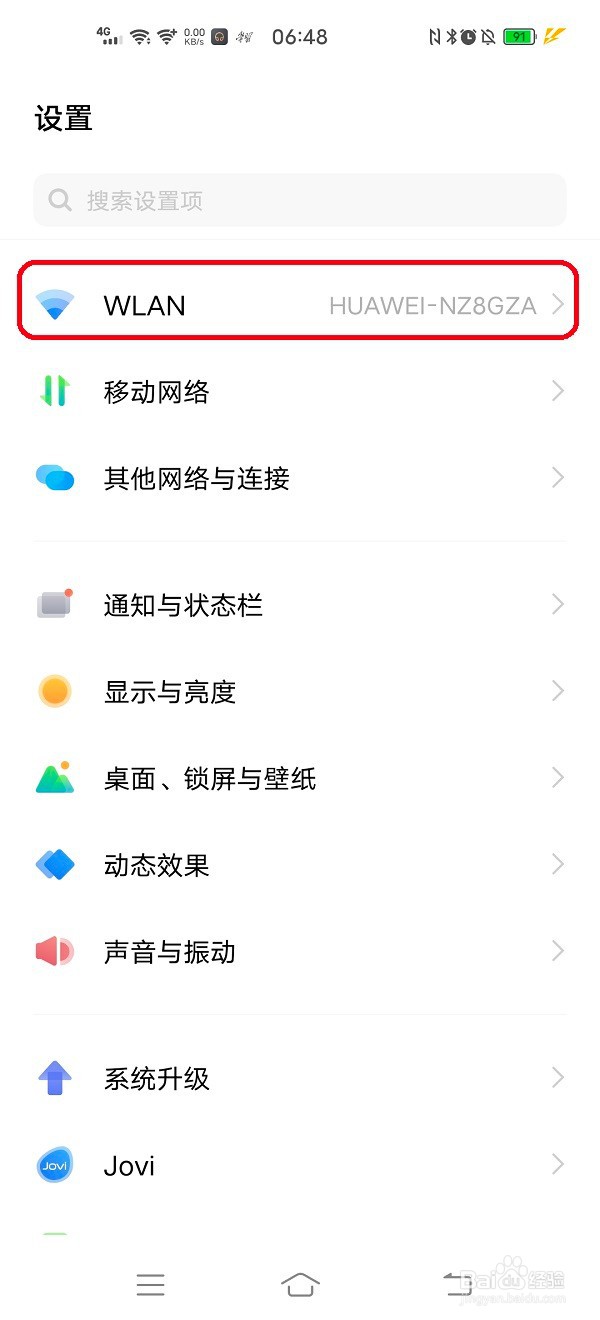Select 显示与亮度

[x=300, y=691]
